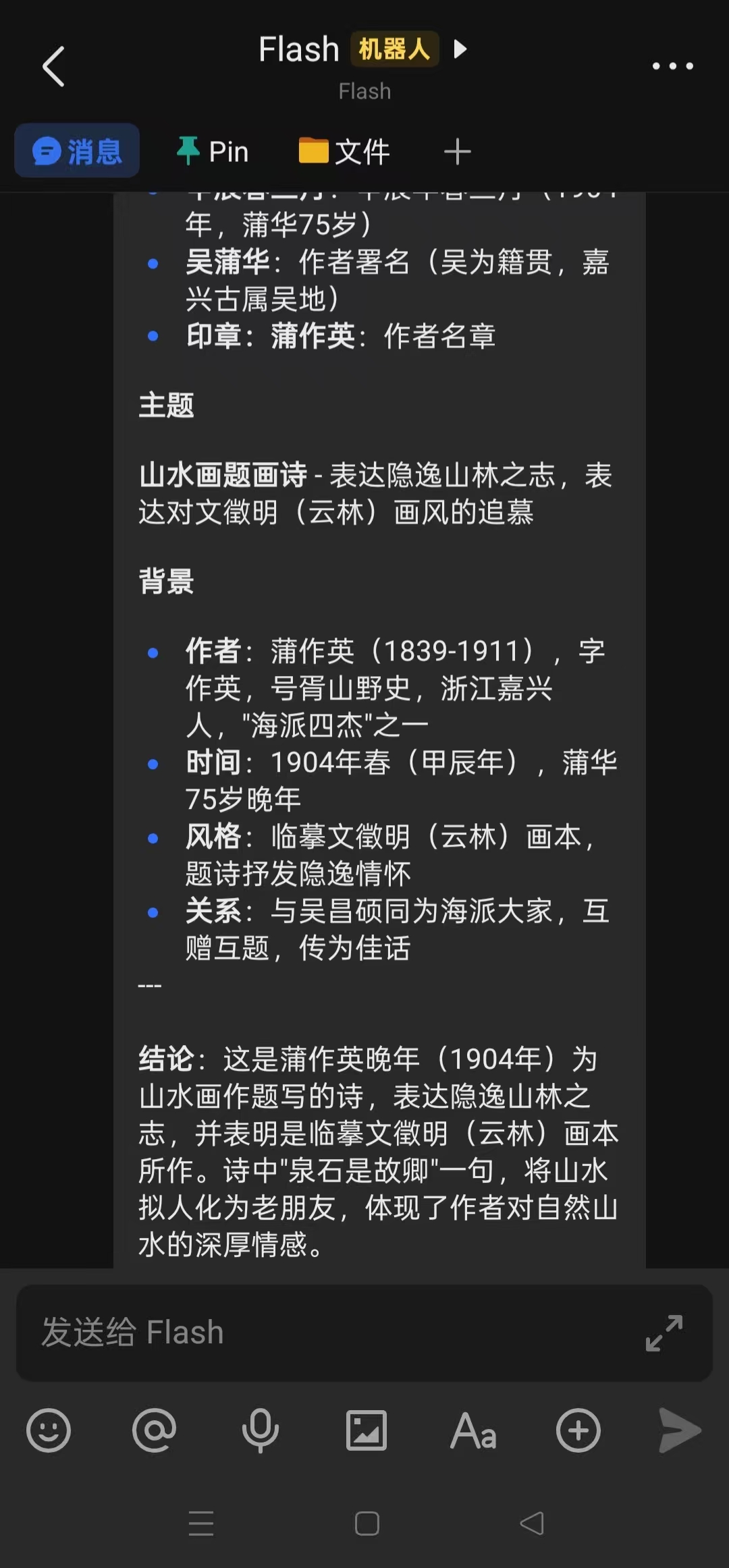Tap the microphone to record voice message

(x=259, y=1428)
